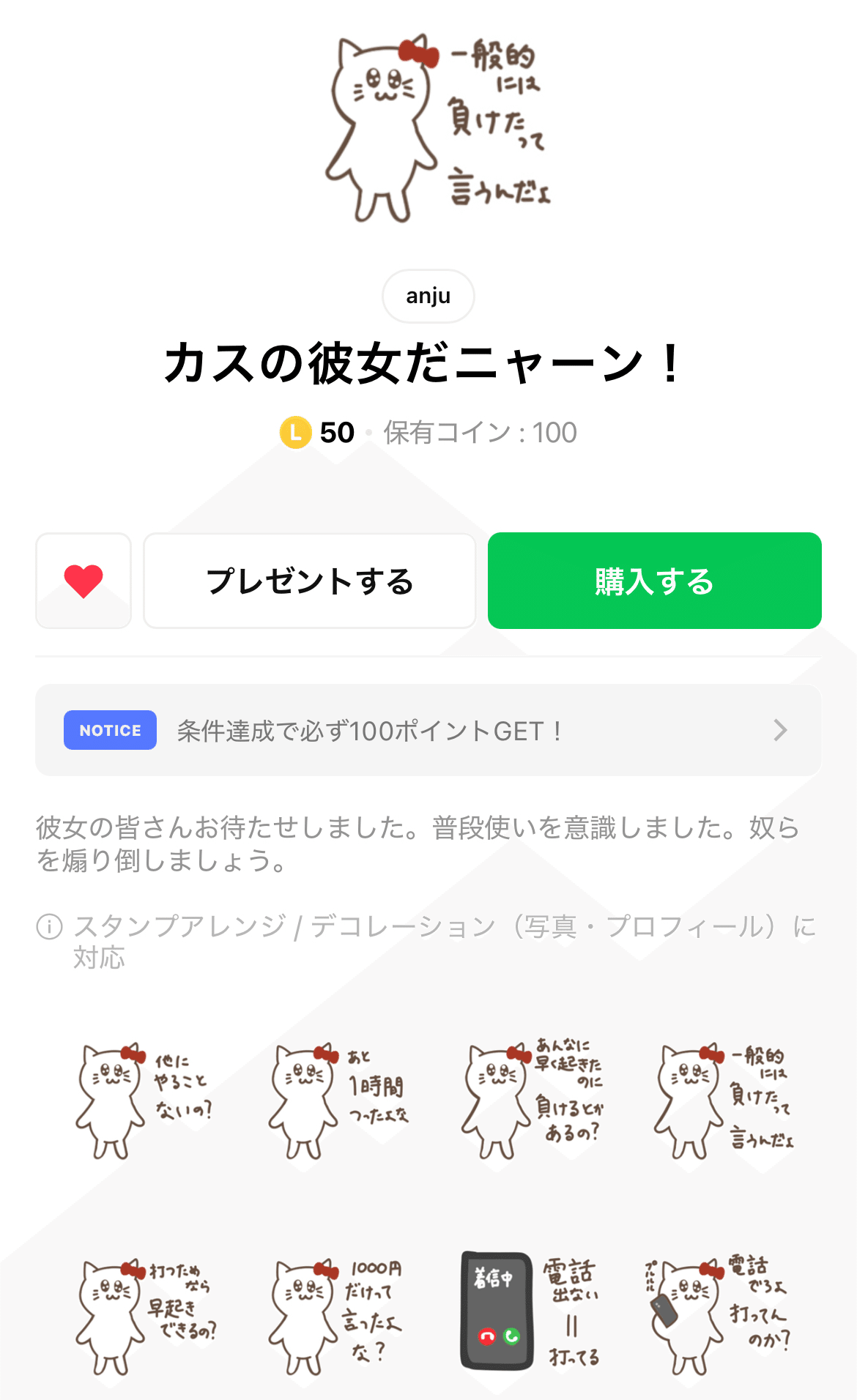Preview the あんなに早く起きたのに sticker
The width and height of the screenshot is (857, 1400).
point(531,1098)
